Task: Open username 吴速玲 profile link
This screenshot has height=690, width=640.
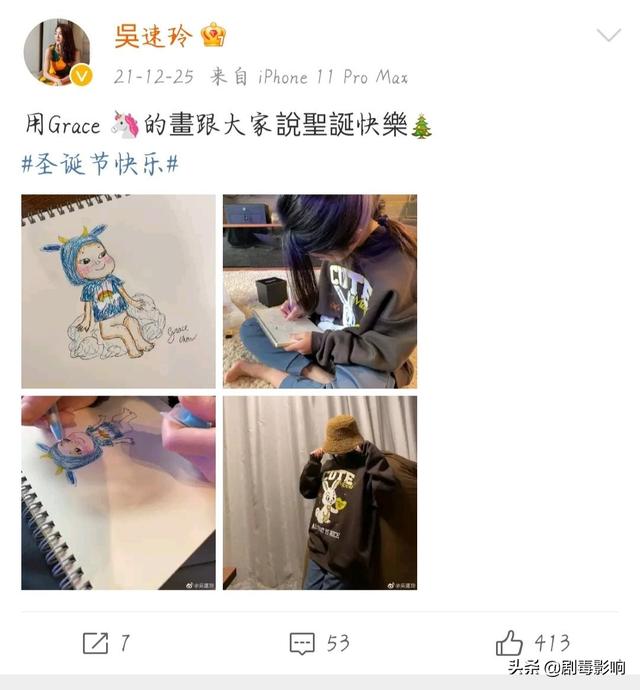Action: click(x=153, y=36)
